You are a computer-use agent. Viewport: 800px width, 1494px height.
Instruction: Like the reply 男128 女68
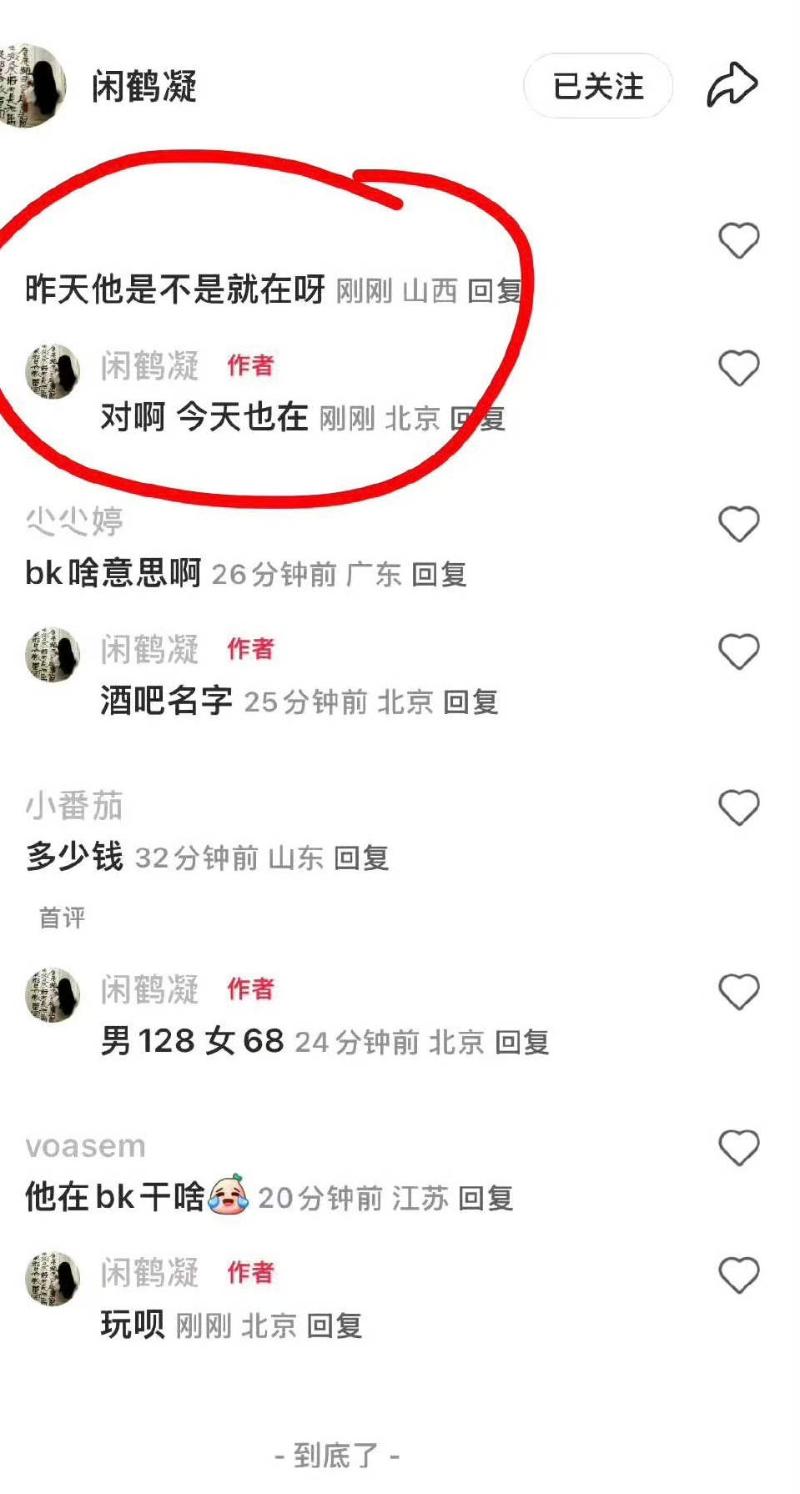tap(739, 992)
